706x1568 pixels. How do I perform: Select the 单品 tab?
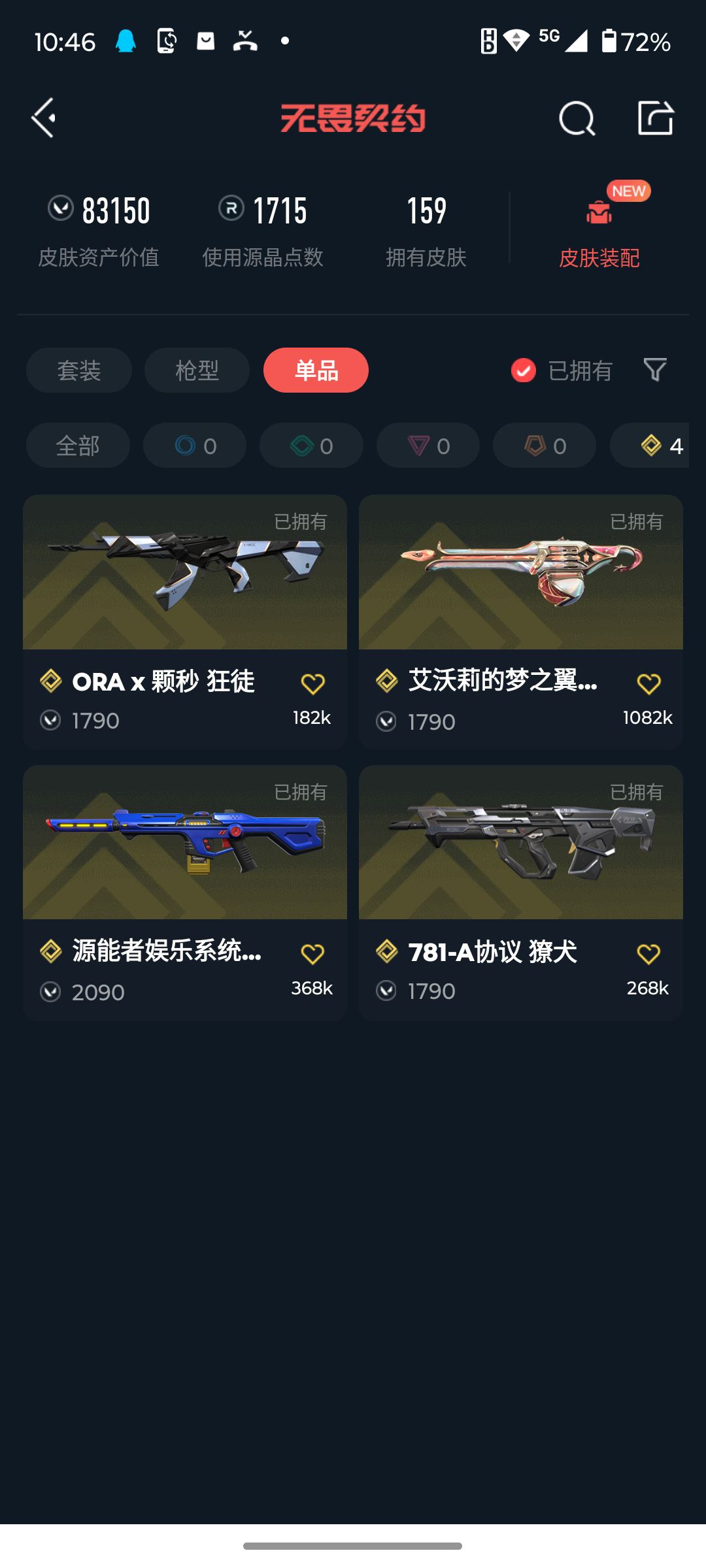click(x=316, y=370)
